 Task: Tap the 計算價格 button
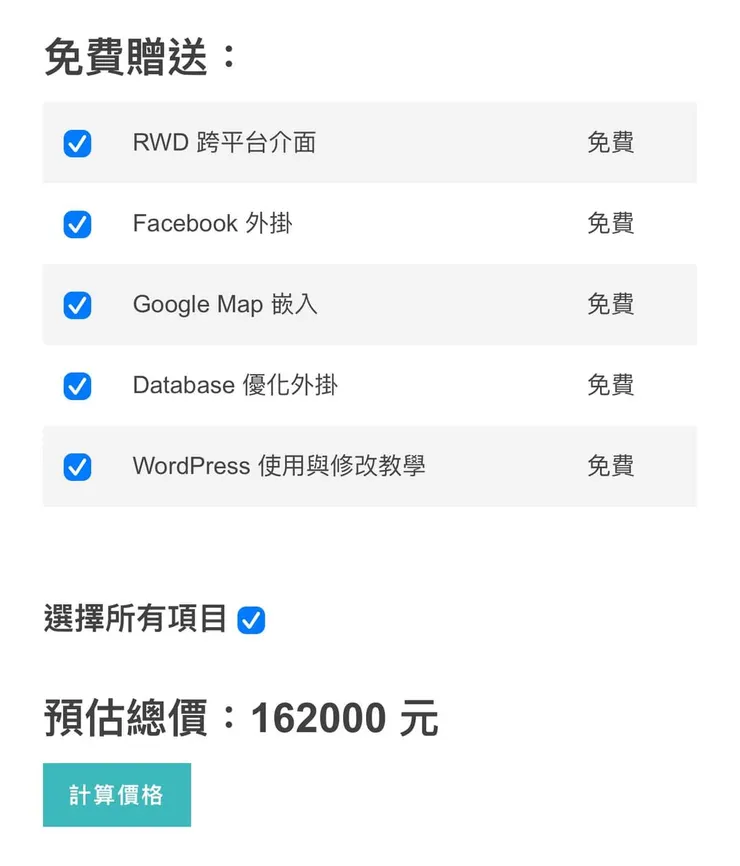pyautogui.click(x=117, y=795)
